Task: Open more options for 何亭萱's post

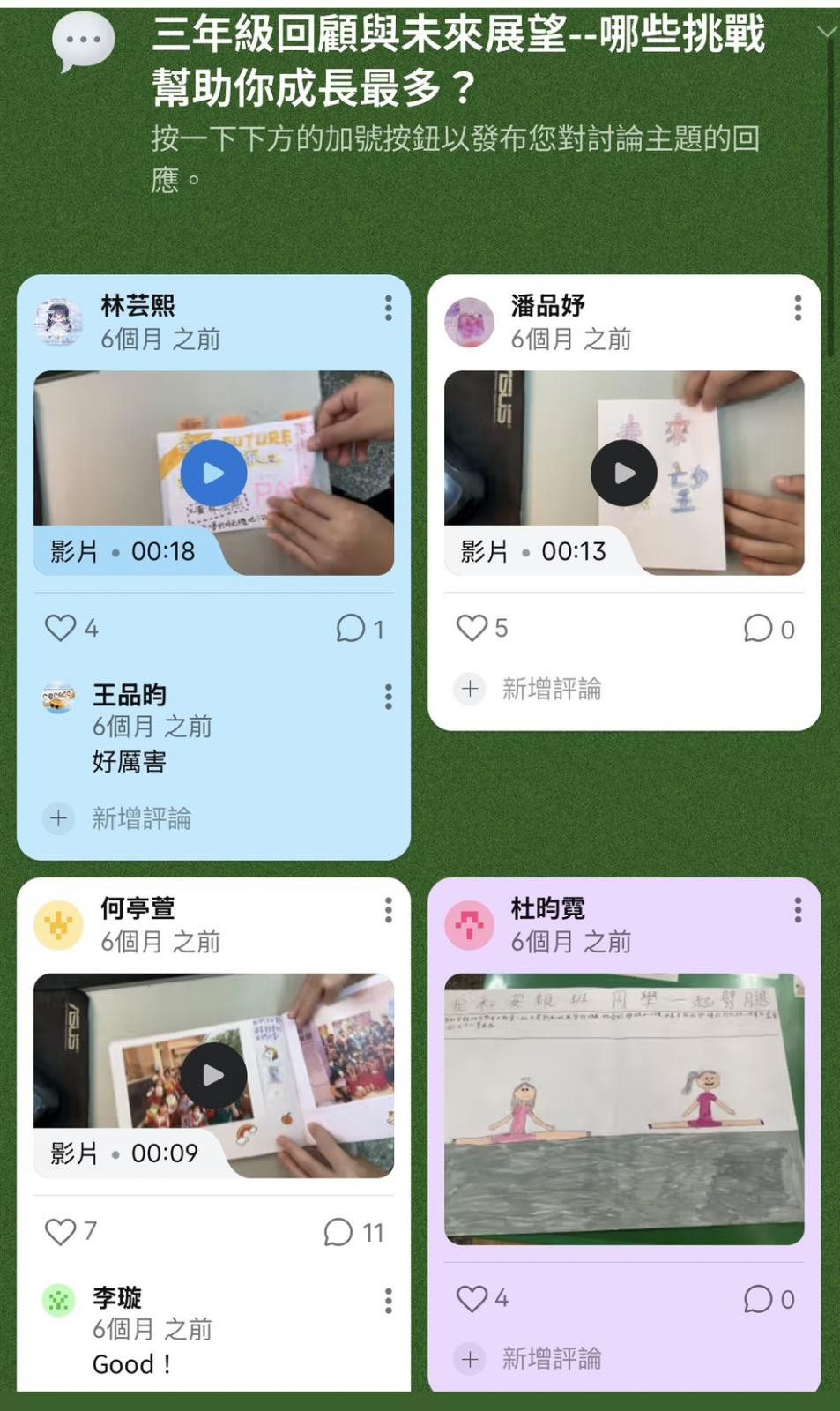Action: (x=388, y=910)
